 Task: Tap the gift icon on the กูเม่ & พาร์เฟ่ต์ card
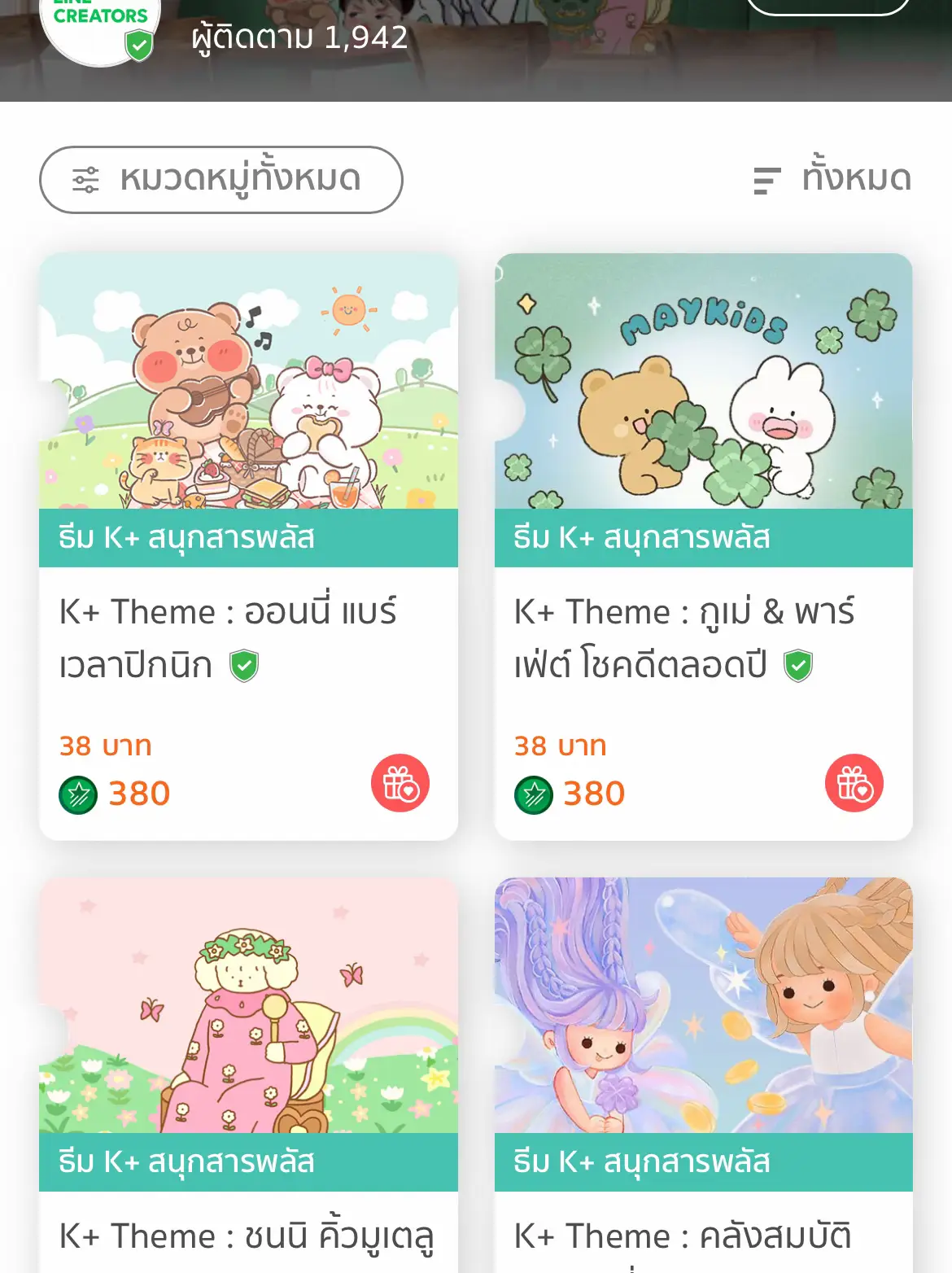click(855, 782)
